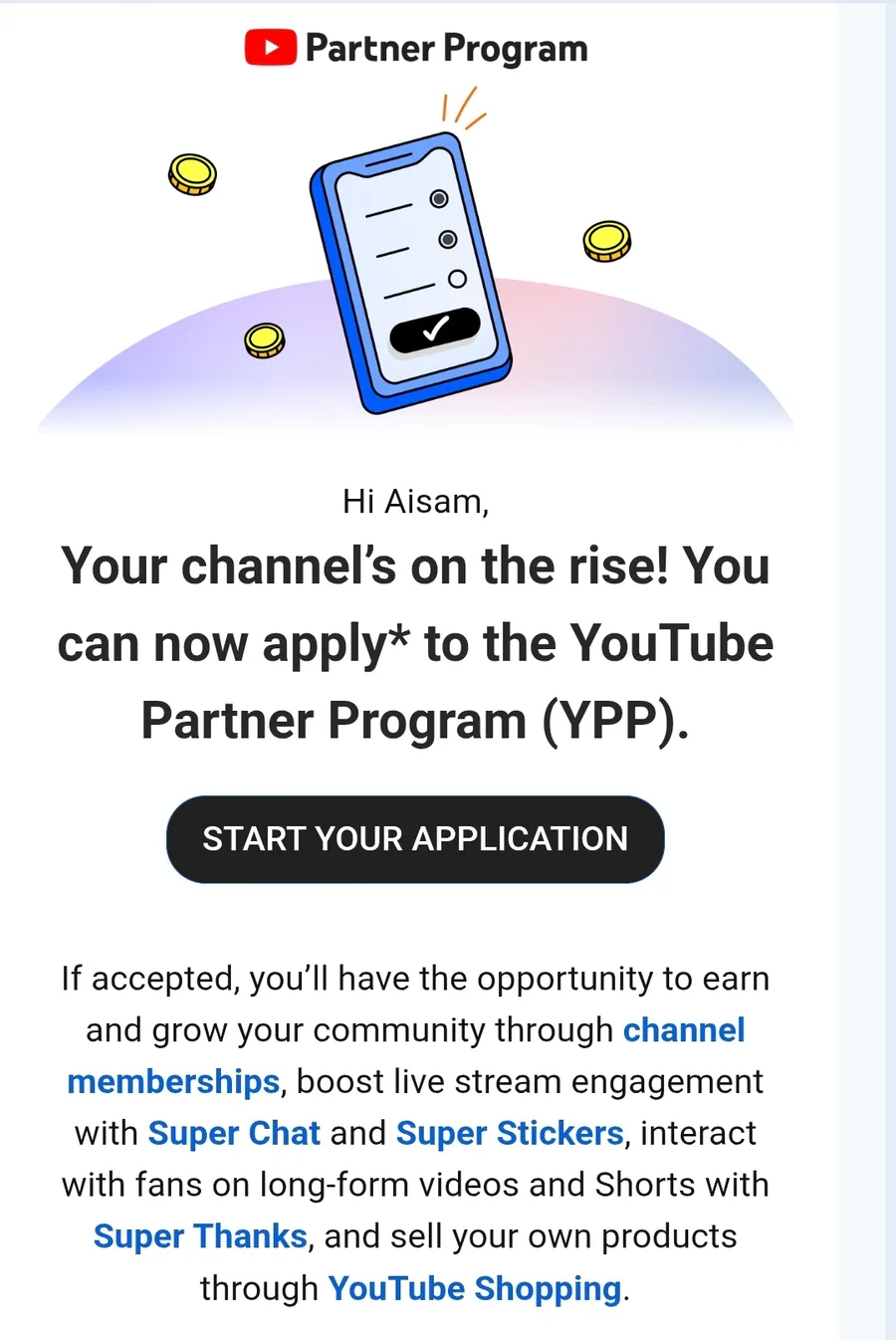The height and width of the screenshot is (1340, 896).
Task: Visit the Super Thanks link
Action: [200, 1236]
